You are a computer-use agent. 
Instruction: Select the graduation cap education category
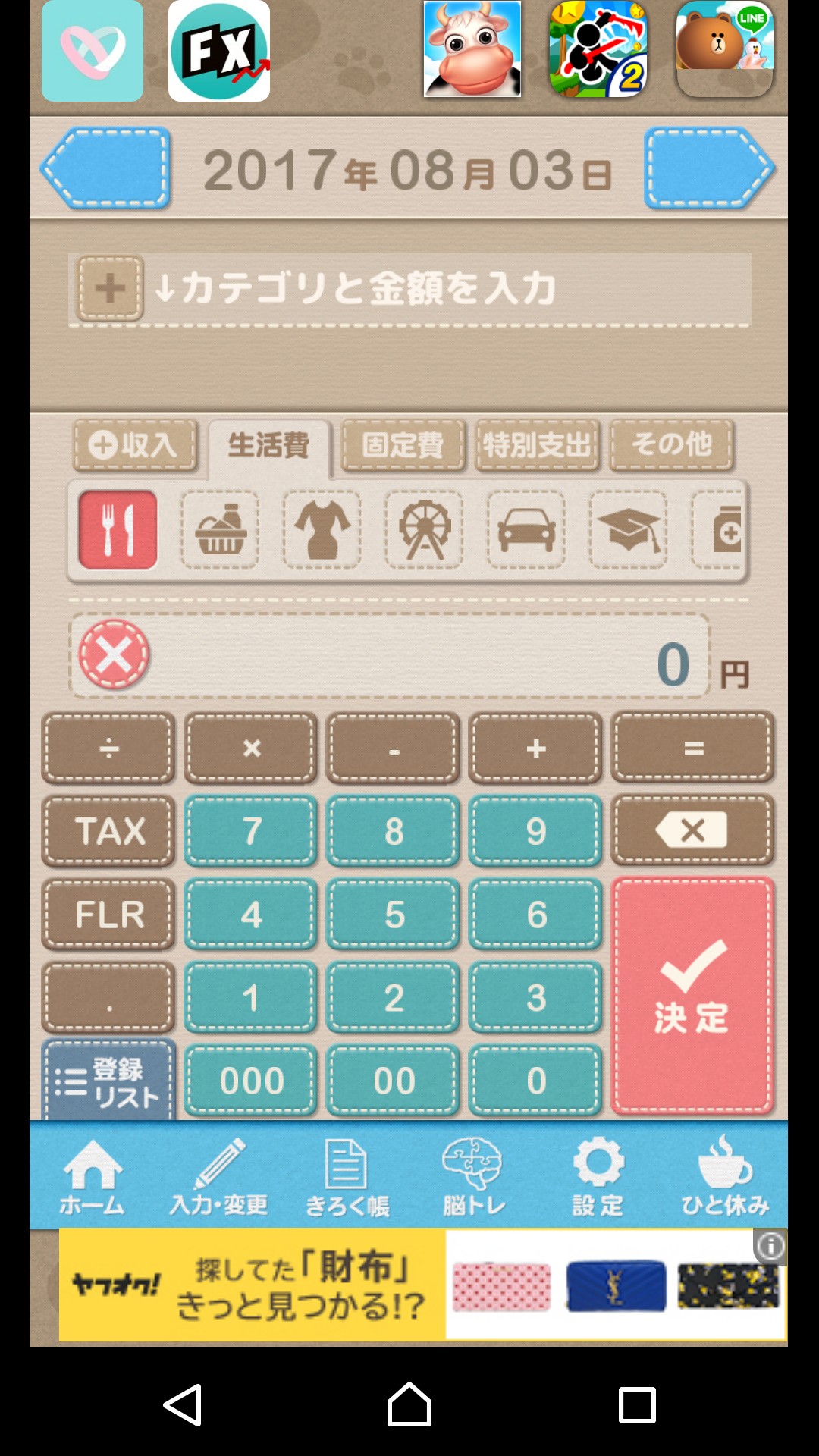point(629,529)
